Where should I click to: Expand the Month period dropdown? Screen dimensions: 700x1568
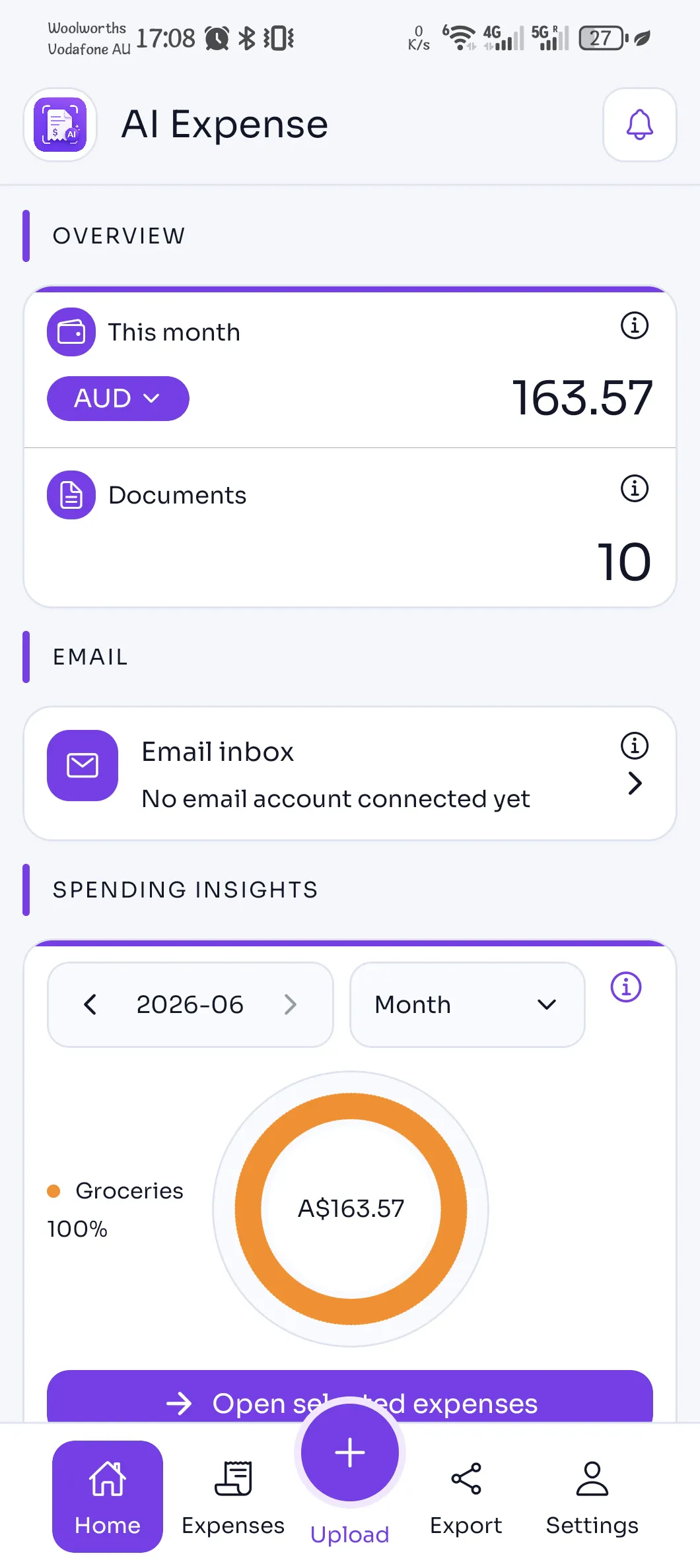click(x=468, y=1004)
